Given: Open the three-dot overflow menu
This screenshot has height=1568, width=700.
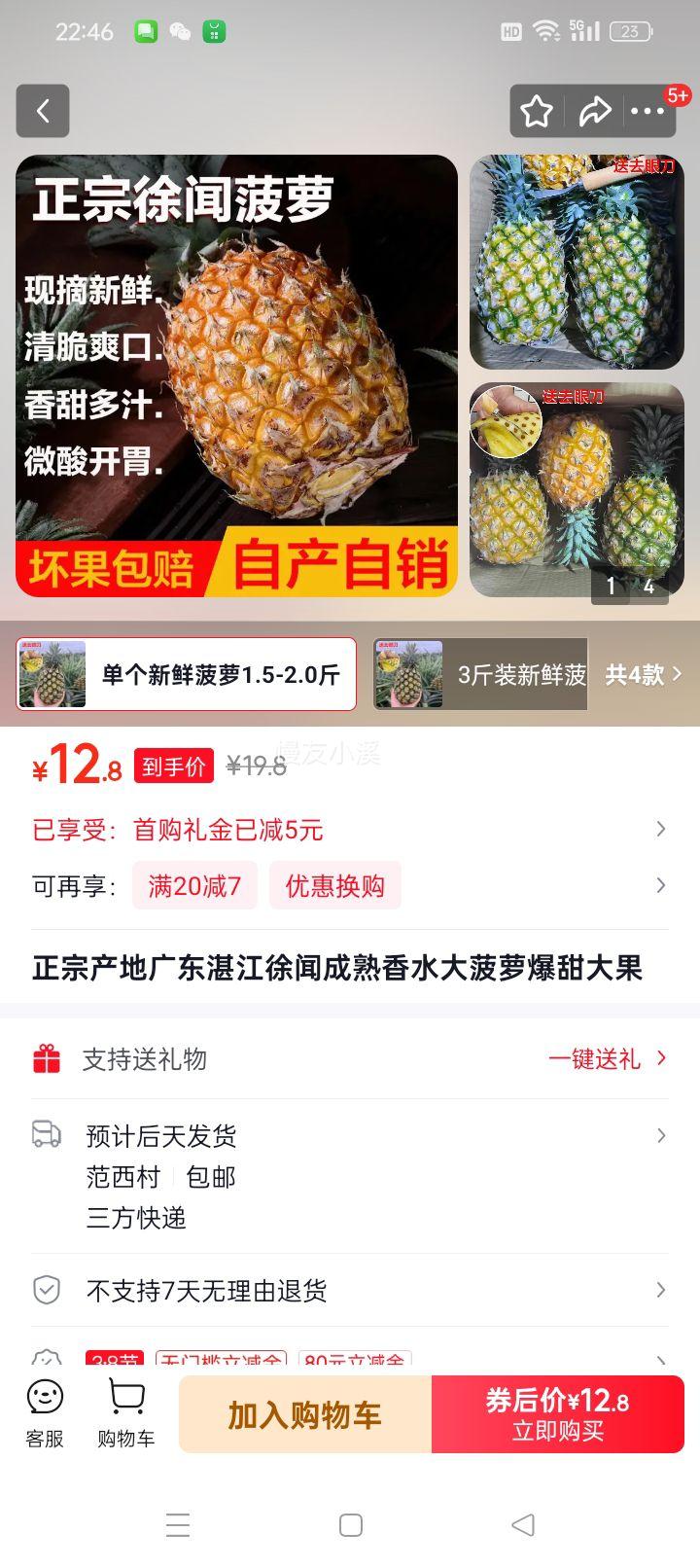Looking at the screenshot, I should pyautogui.click(x=647, y=112).
